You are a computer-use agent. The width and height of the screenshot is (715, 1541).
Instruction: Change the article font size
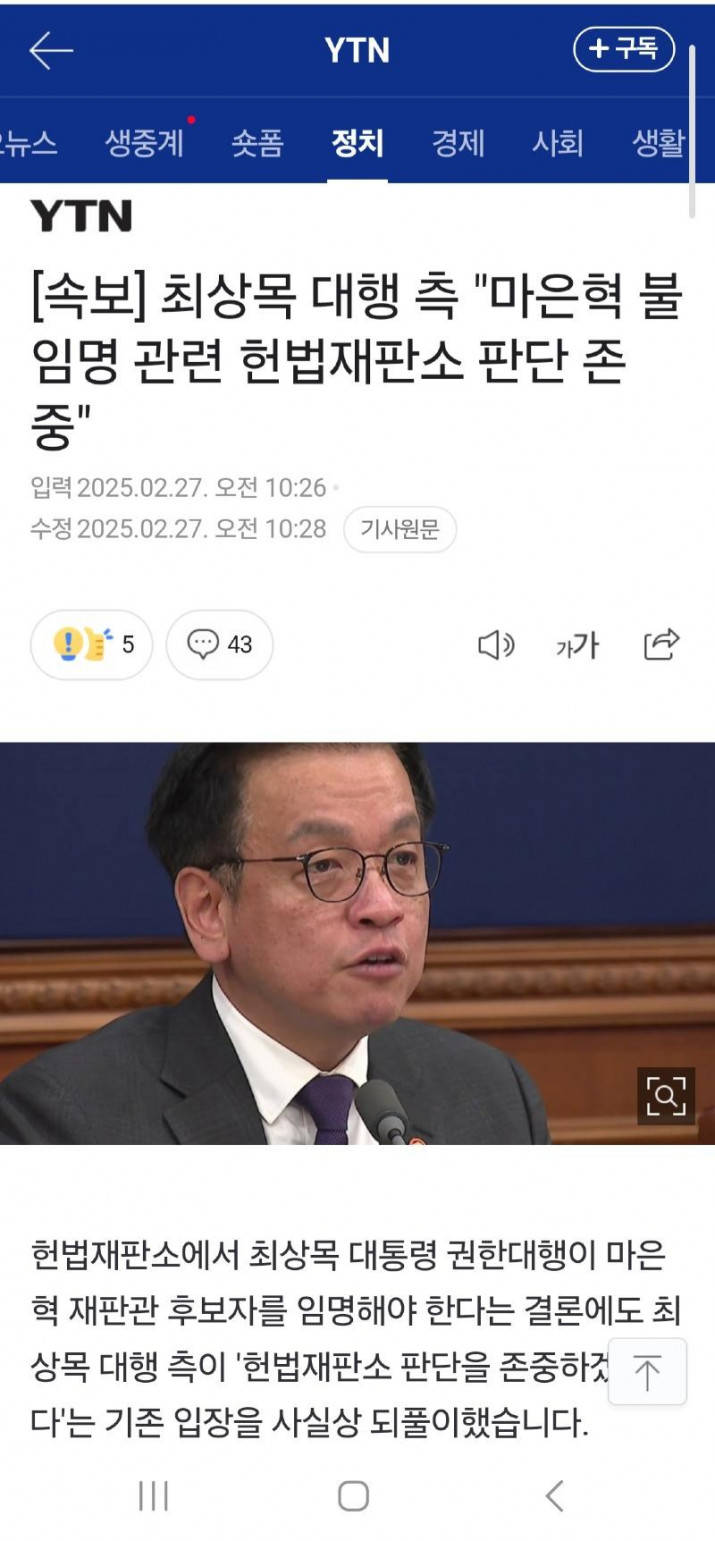click(577, 646)
